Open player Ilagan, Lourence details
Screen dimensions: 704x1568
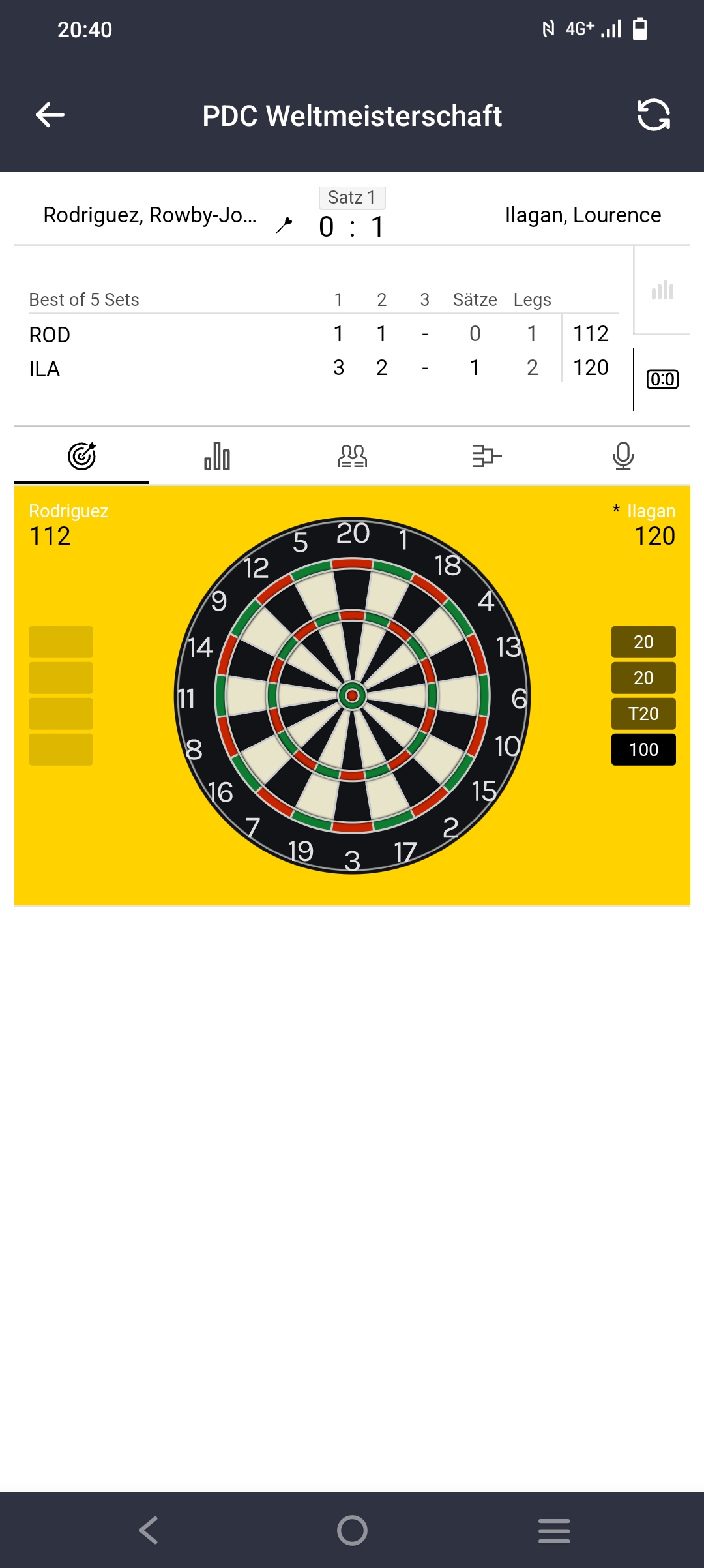tap(583, 215)
